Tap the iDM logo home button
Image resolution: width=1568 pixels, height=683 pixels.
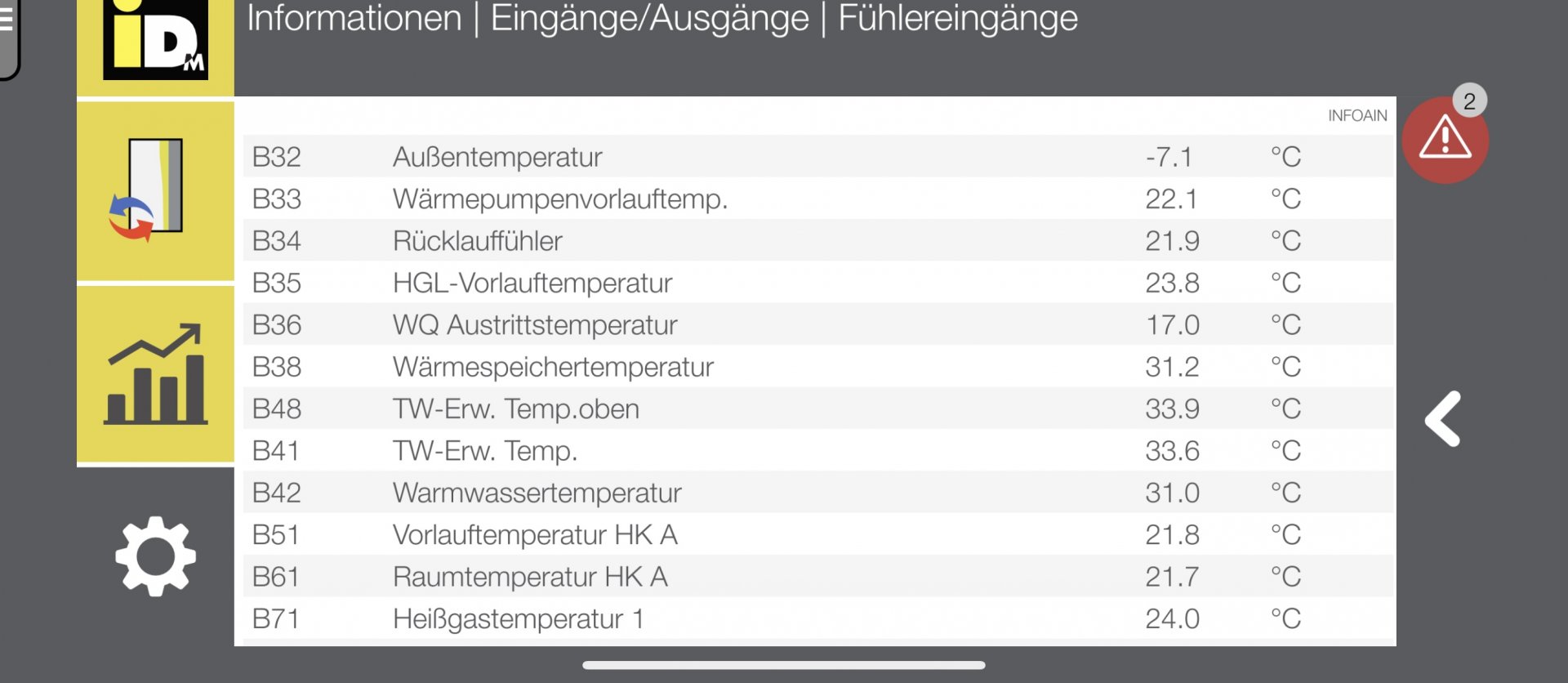[155, 41]
